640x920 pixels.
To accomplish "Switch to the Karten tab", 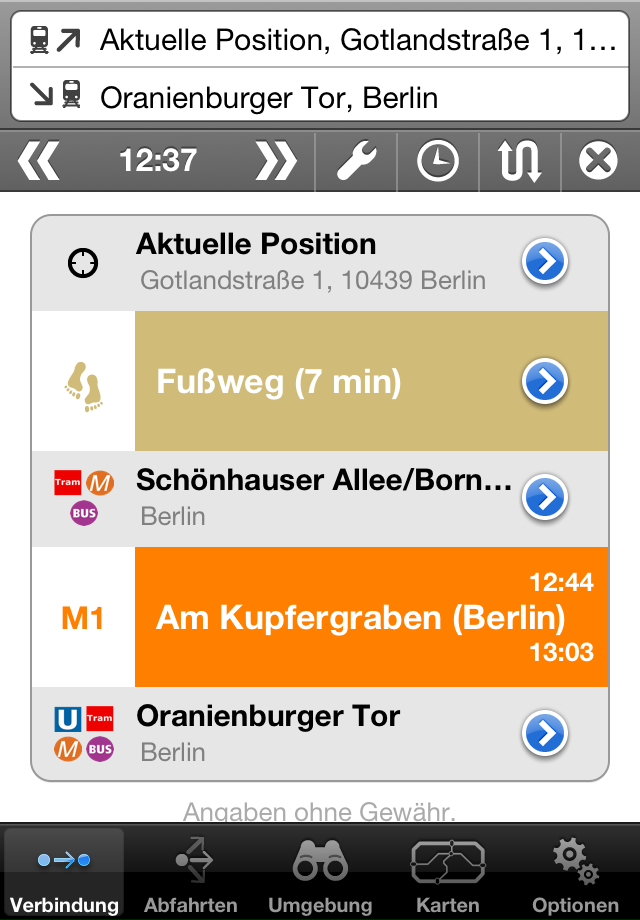I will (x=448, y=872).
